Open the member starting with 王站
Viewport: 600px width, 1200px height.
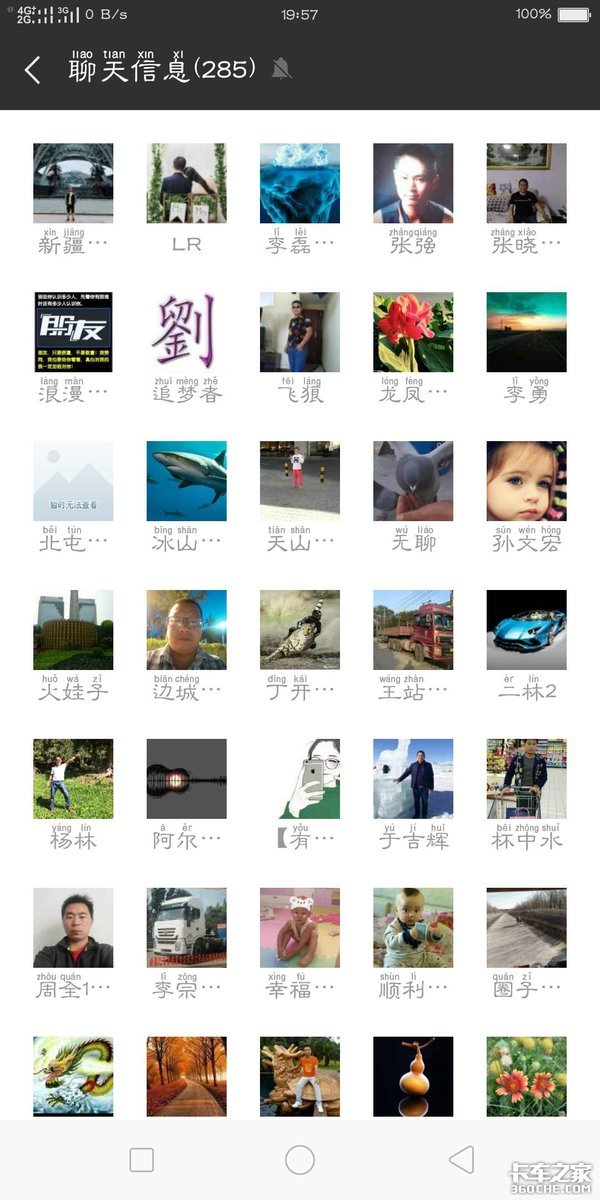click(413, 631)
